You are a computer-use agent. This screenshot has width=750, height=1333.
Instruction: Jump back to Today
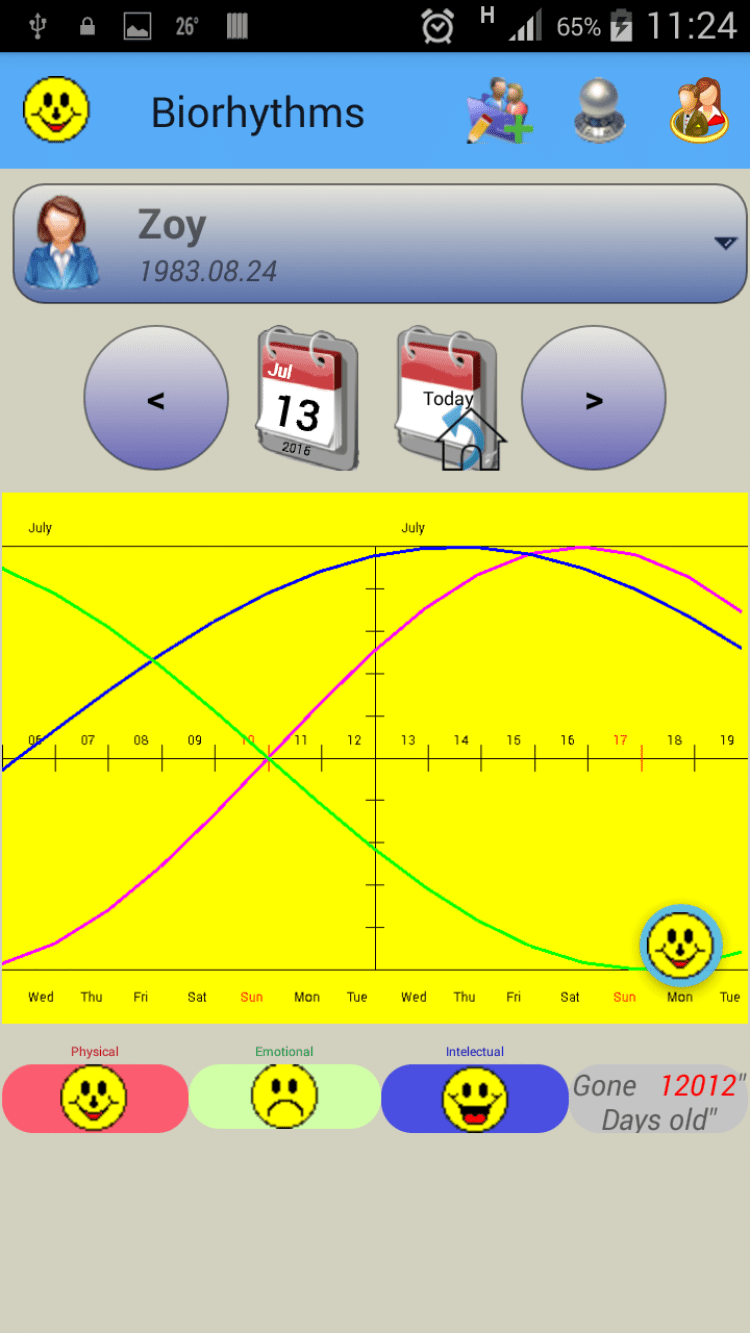coord(448,398)
